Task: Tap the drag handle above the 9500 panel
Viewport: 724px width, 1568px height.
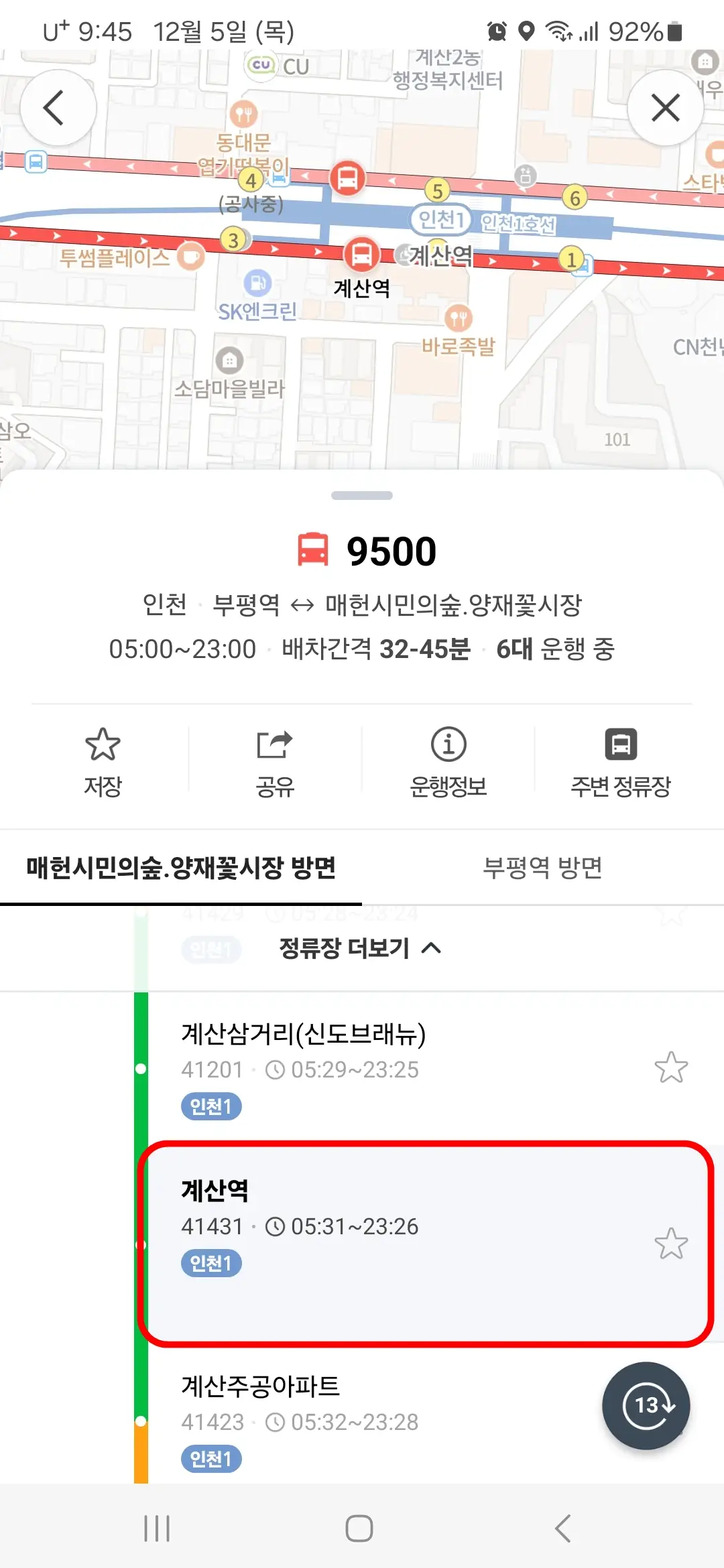Action: click(361, 496)
